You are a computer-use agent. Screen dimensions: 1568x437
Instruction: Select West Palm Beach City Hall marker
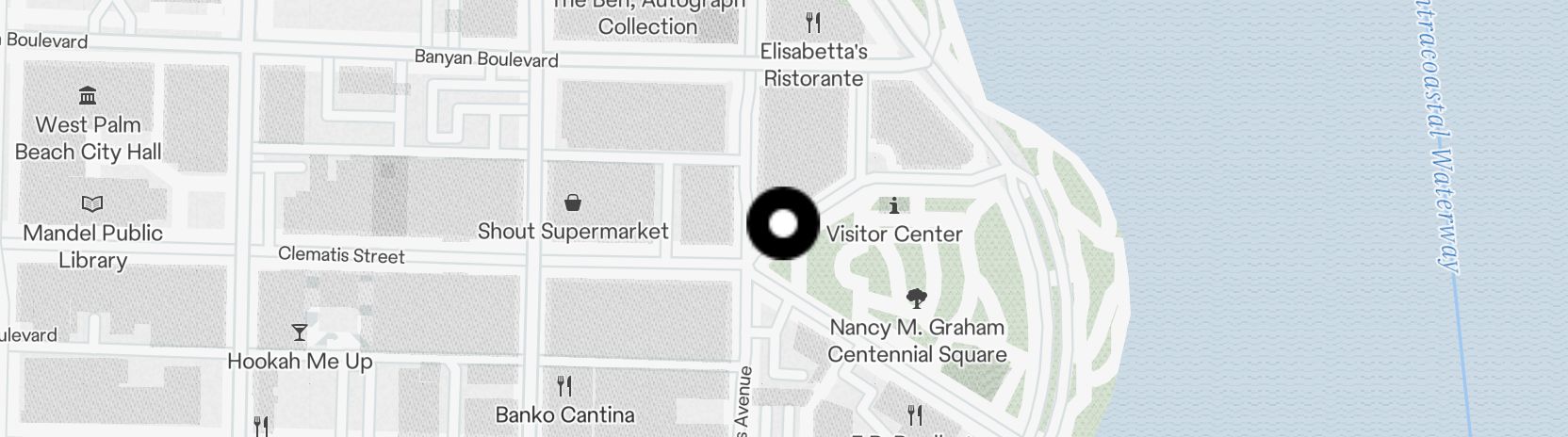tap(89, 96)
